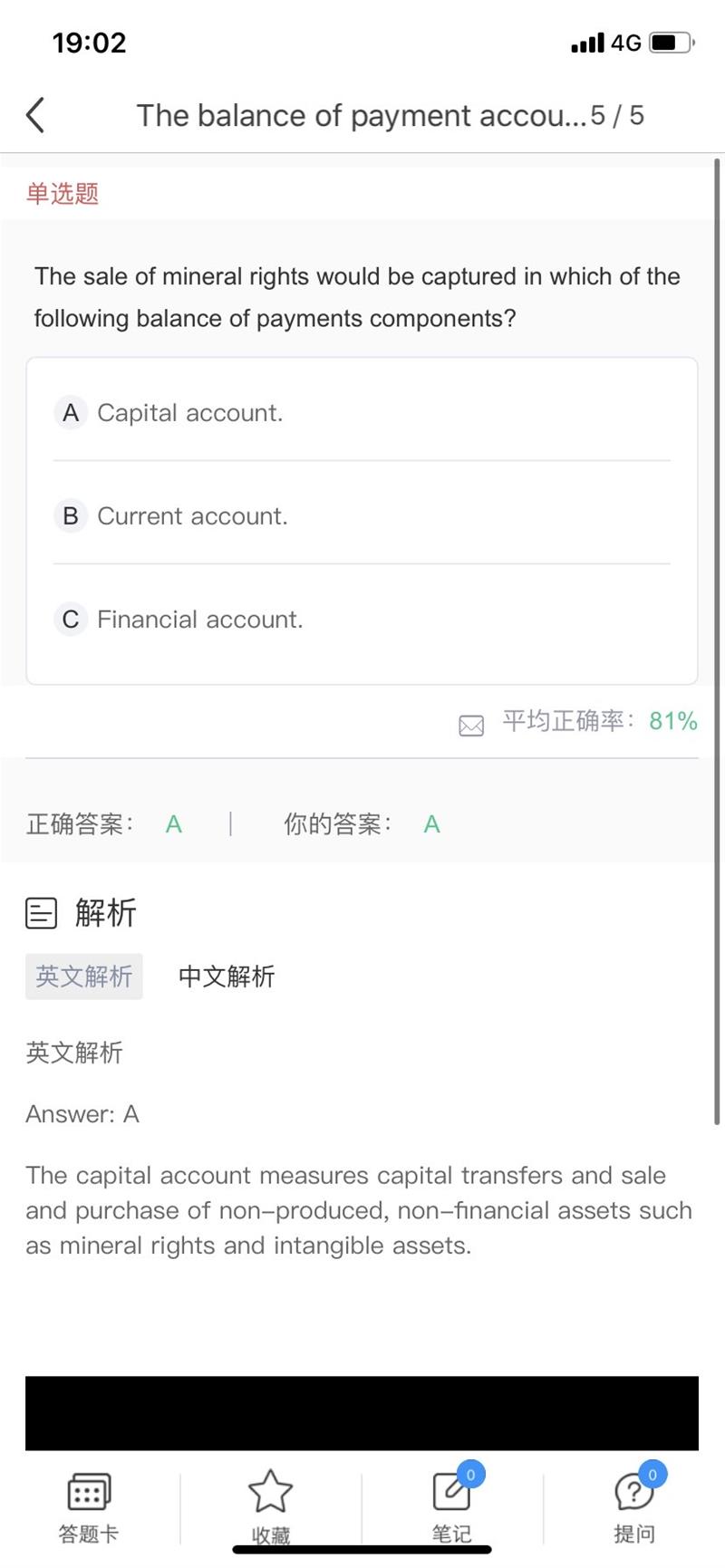The width and height of the screenshot is (725, 1568).
Task: Open the 答题卡 answer sheet
Action: (x=89, y=1505)
